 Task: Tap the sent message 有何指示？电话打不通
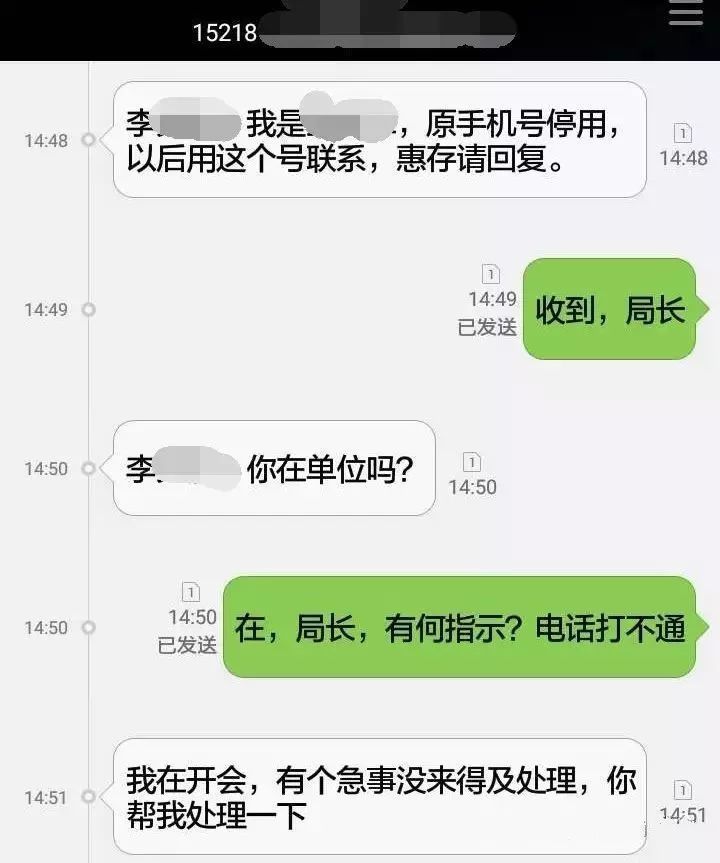tap(459, 627)
